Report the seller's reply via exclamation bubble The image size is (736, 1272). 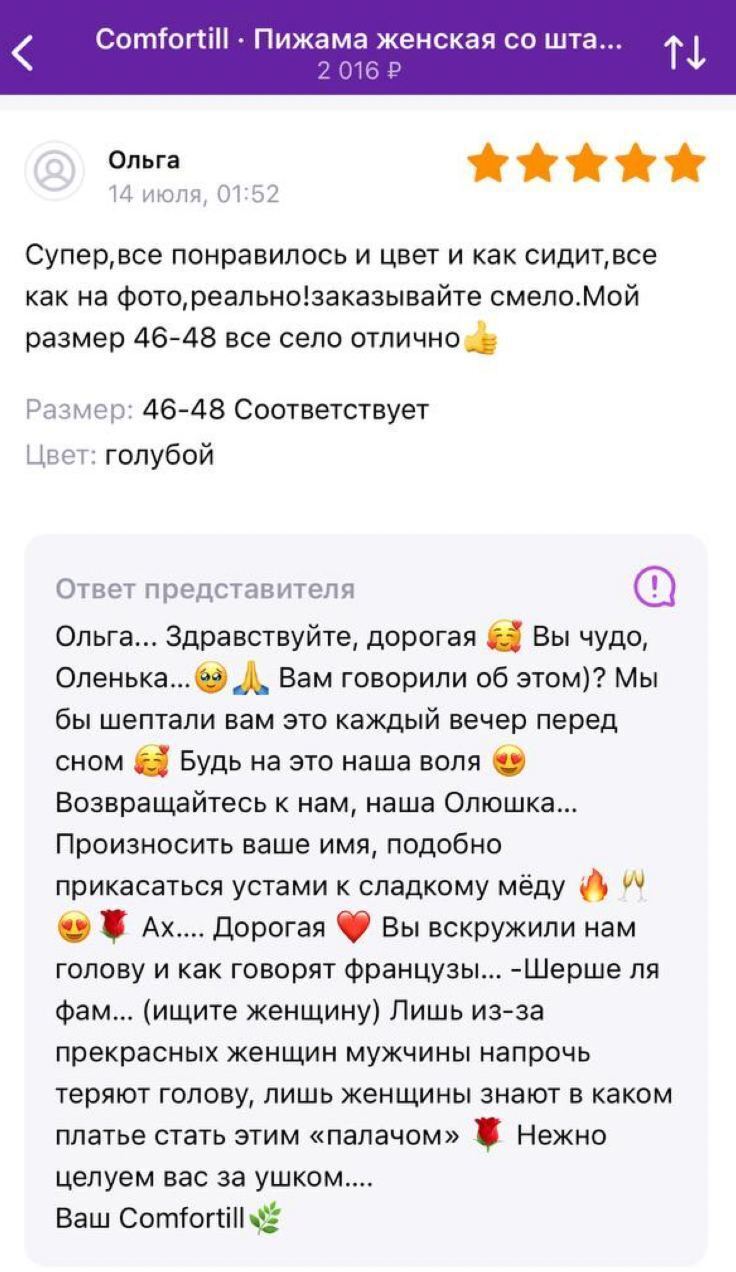tap(655, 586)
